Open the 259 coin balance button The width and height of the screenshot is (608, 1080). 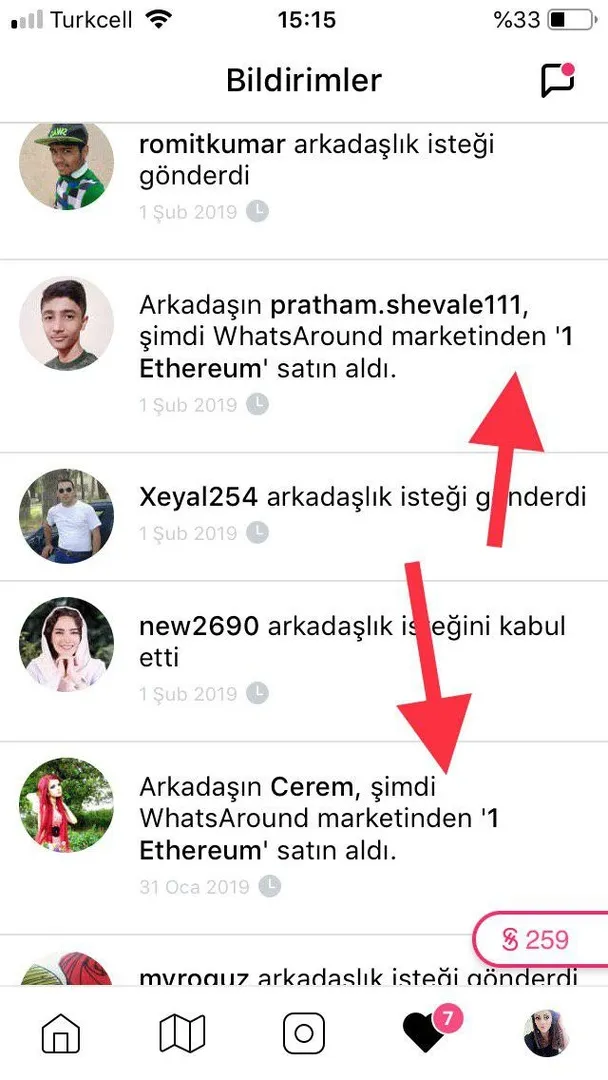pos(541,939)
